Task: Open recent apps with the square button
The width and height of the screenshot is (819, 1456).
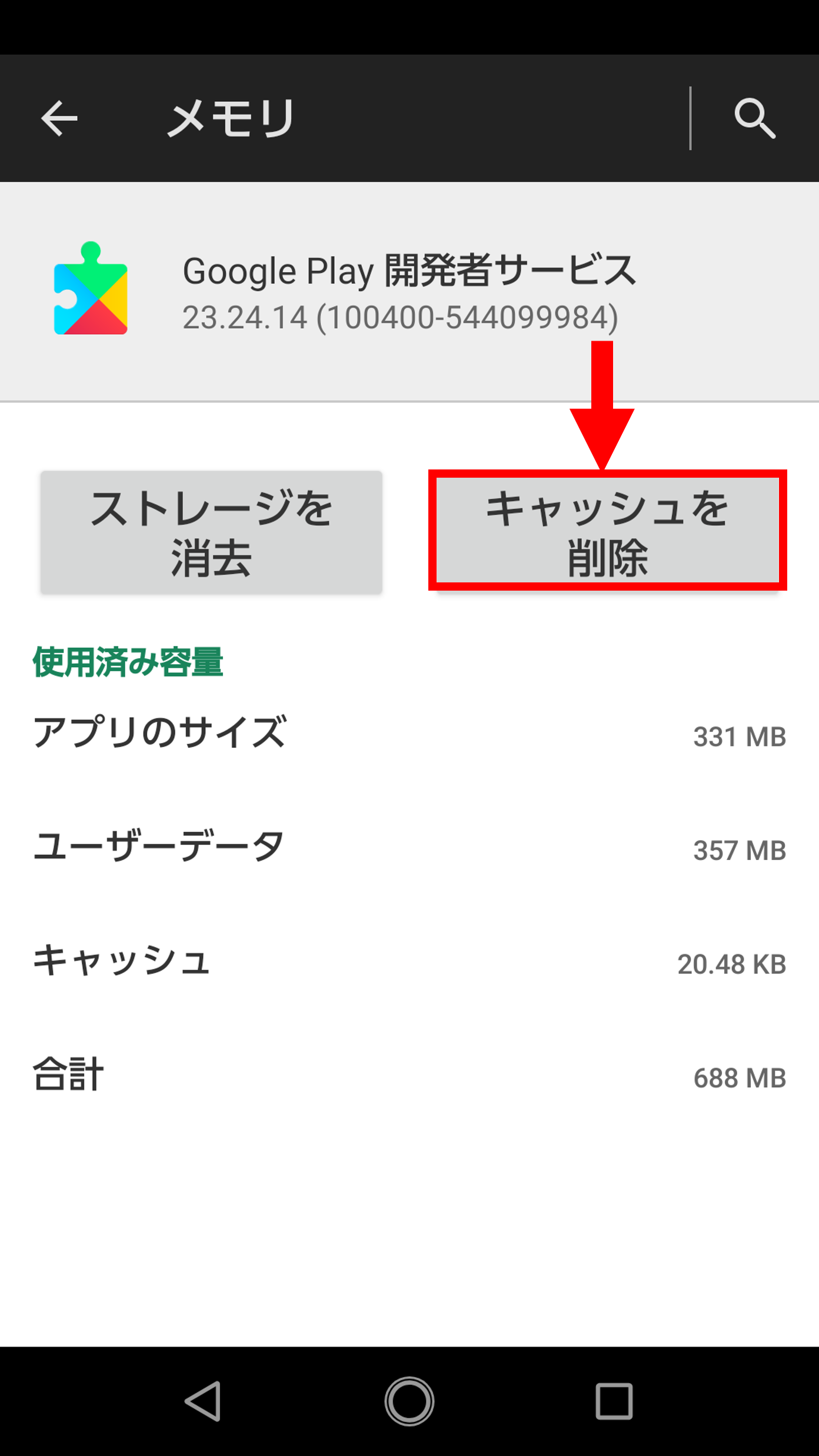Action: point(614,1401)
